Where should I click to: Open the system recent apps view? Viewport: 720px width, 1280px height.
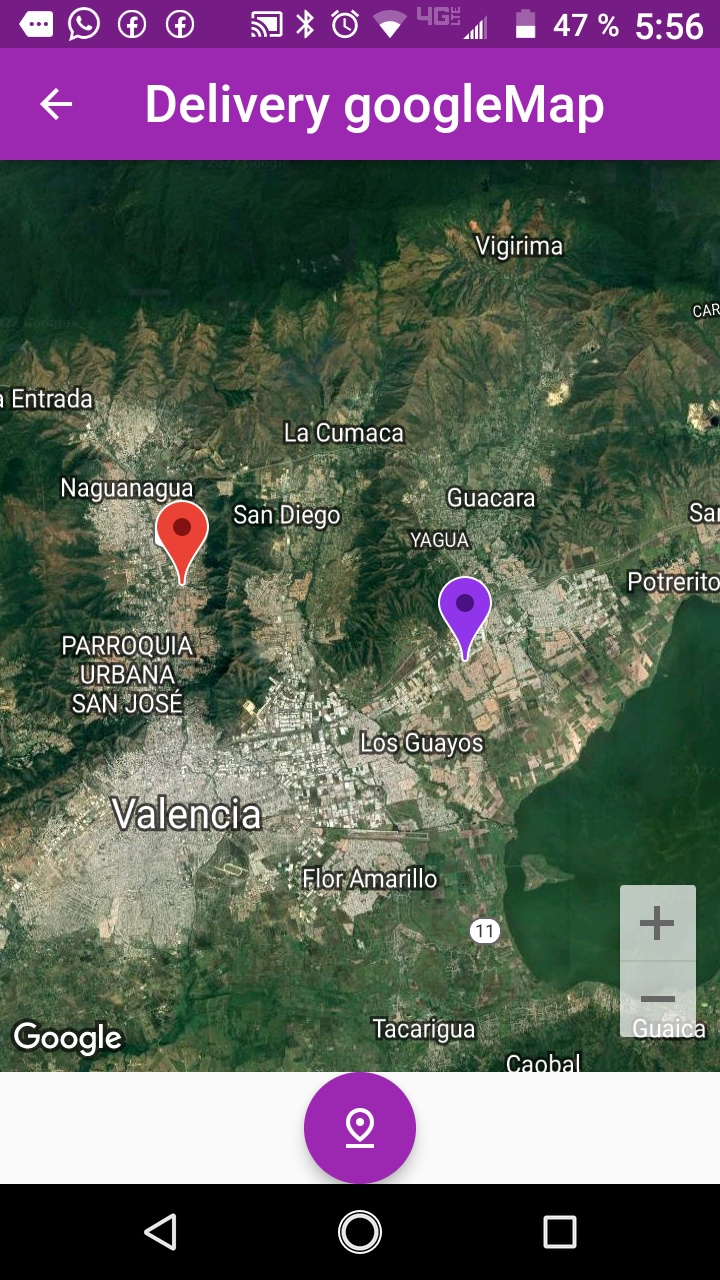(559, 1232)
